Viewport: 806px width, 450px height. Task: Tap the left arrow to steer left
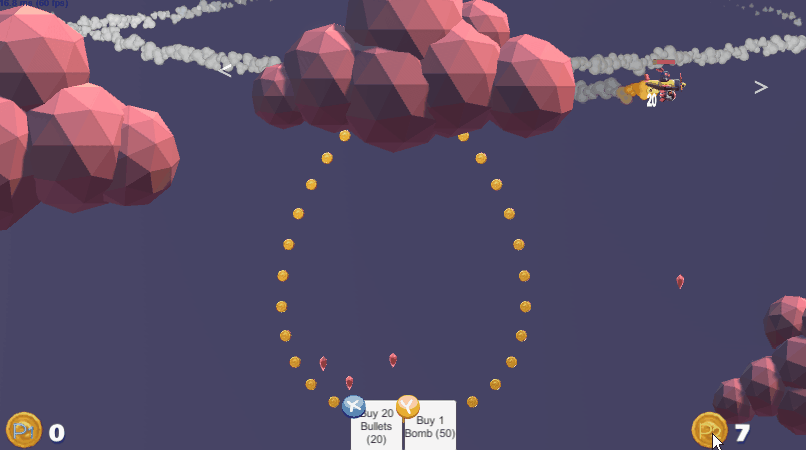(x=225, y=70)
